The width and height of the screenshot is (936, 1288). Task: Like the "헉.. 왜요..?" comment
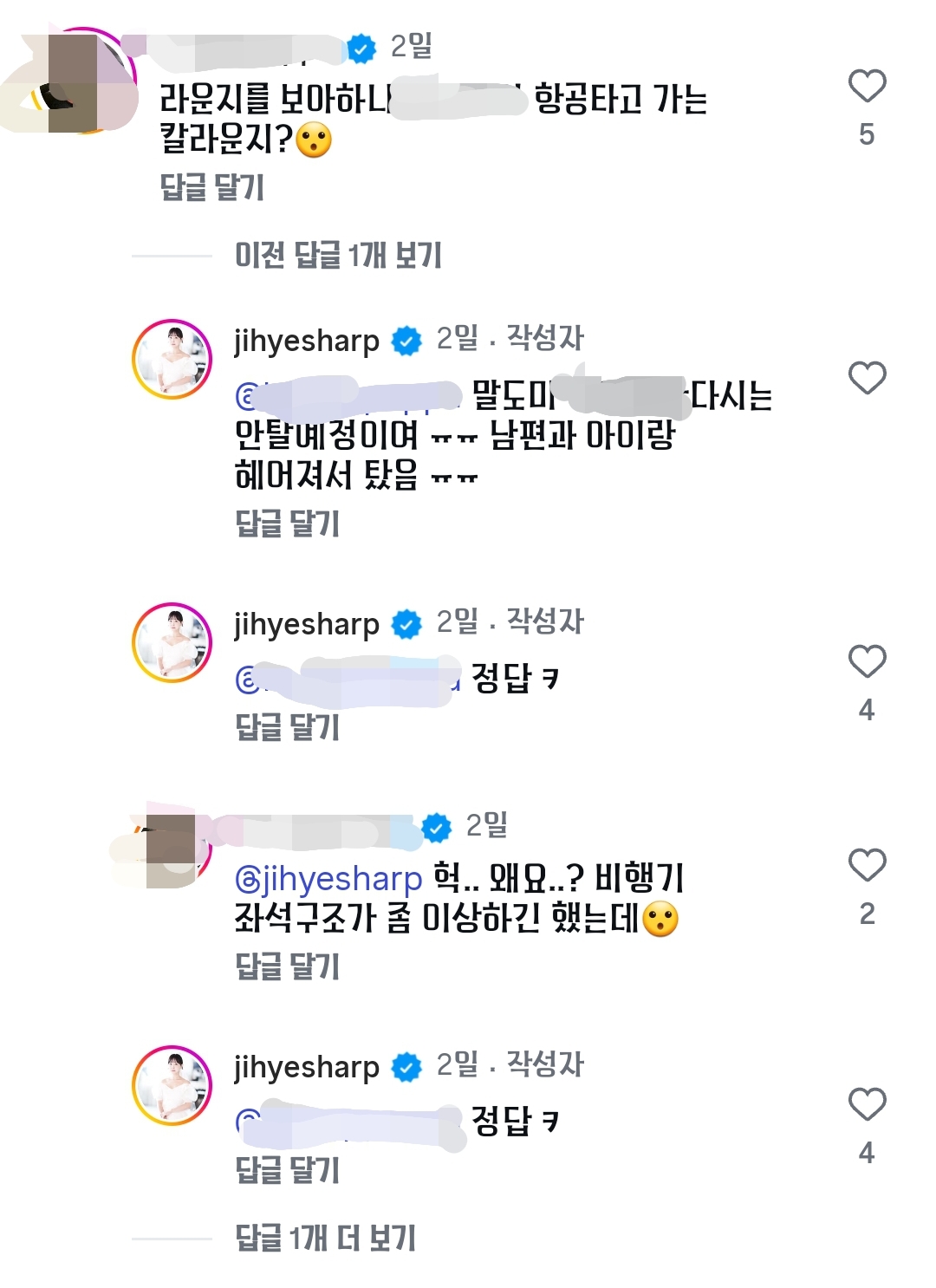pyautogui.click(x=866, y=866)
